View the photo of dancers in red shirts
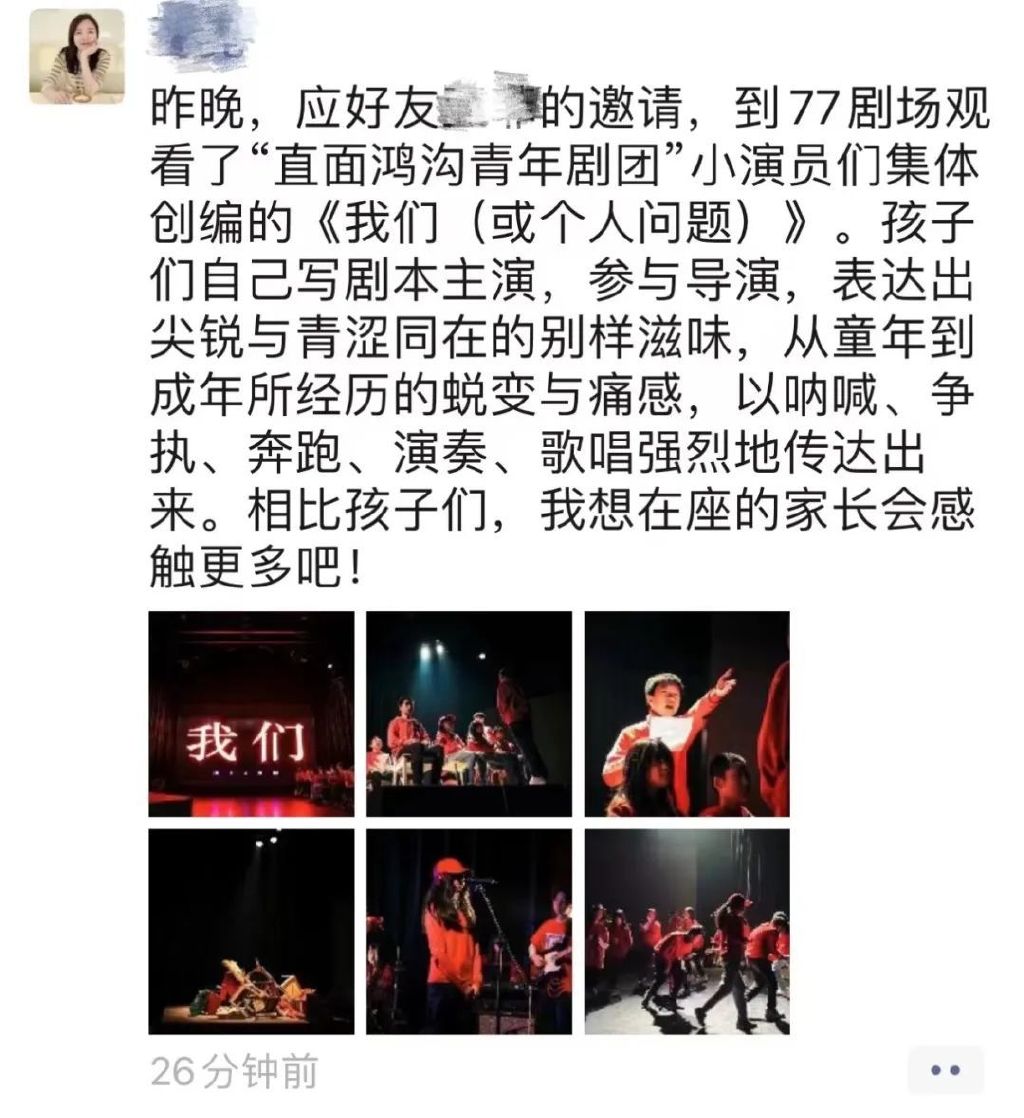 [x=687, y=931]
